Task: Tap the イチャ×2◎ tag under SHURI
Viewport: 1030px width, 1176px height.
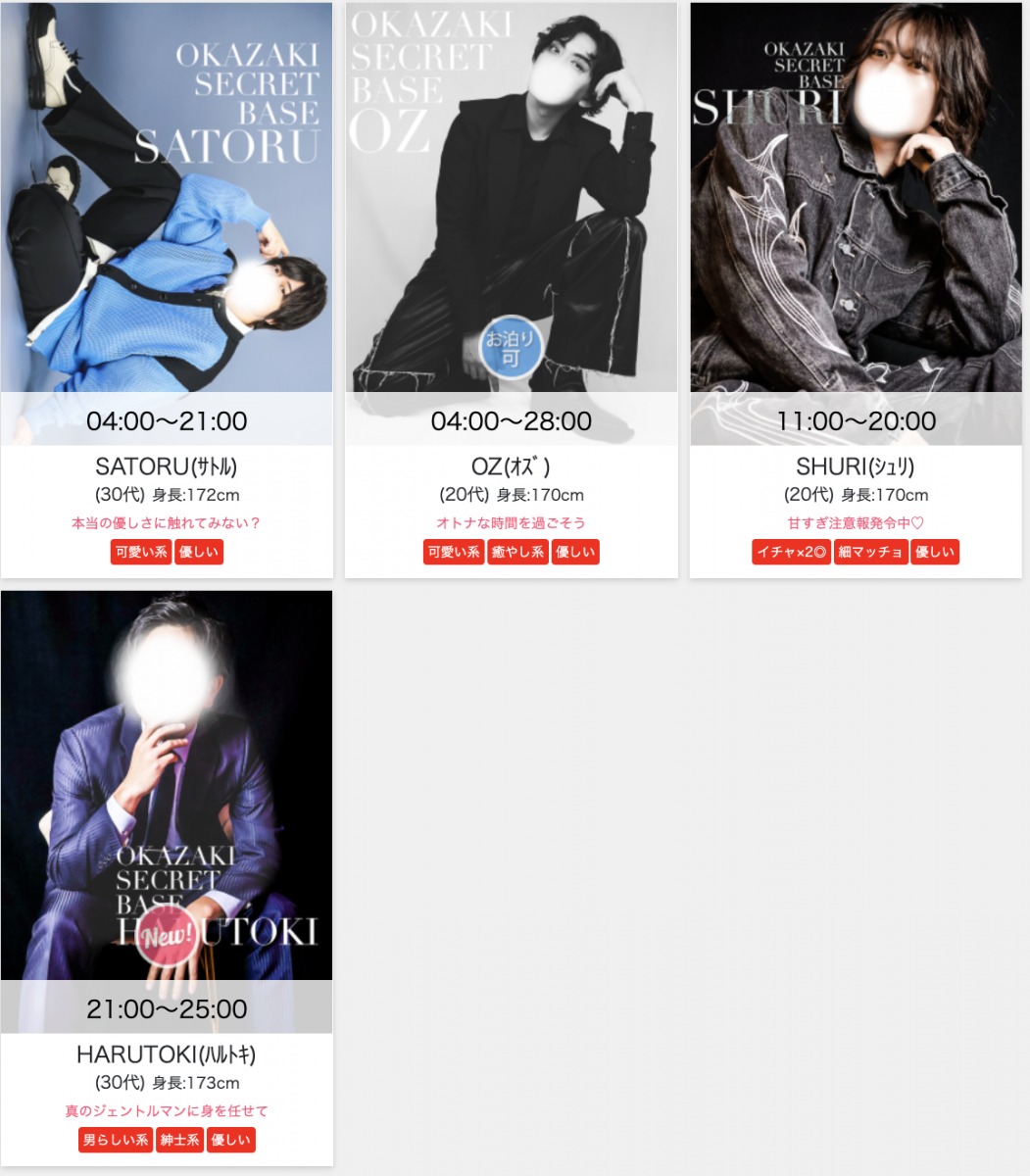Action: tap(791, 553)
